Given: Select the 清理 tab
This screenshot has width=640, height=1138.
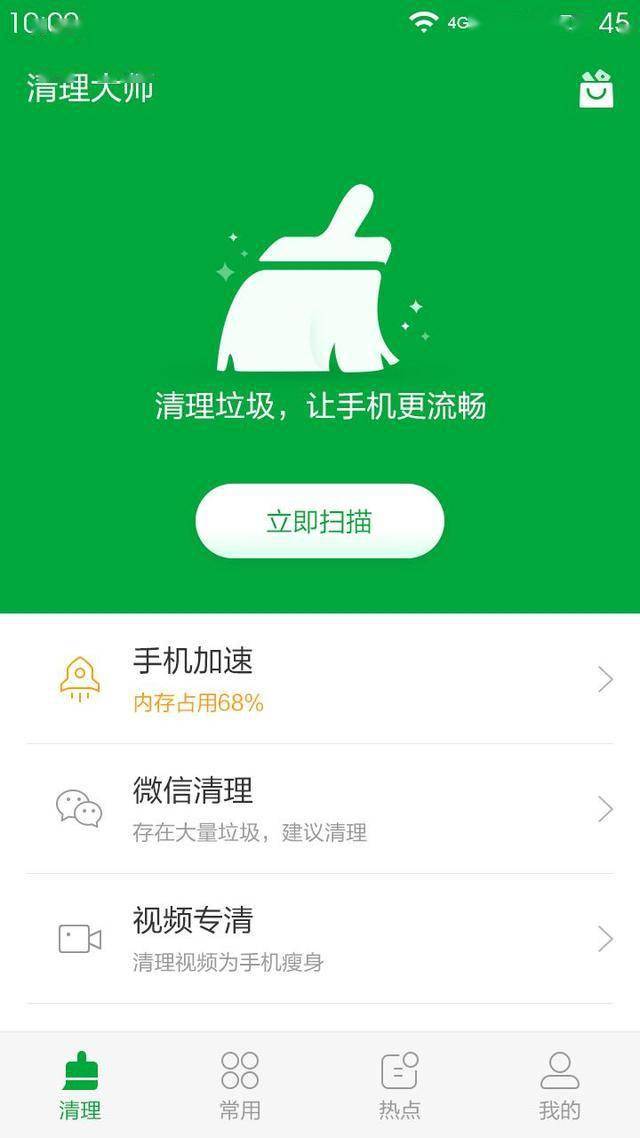Looking at the screenshot, I should [80, 1085].
